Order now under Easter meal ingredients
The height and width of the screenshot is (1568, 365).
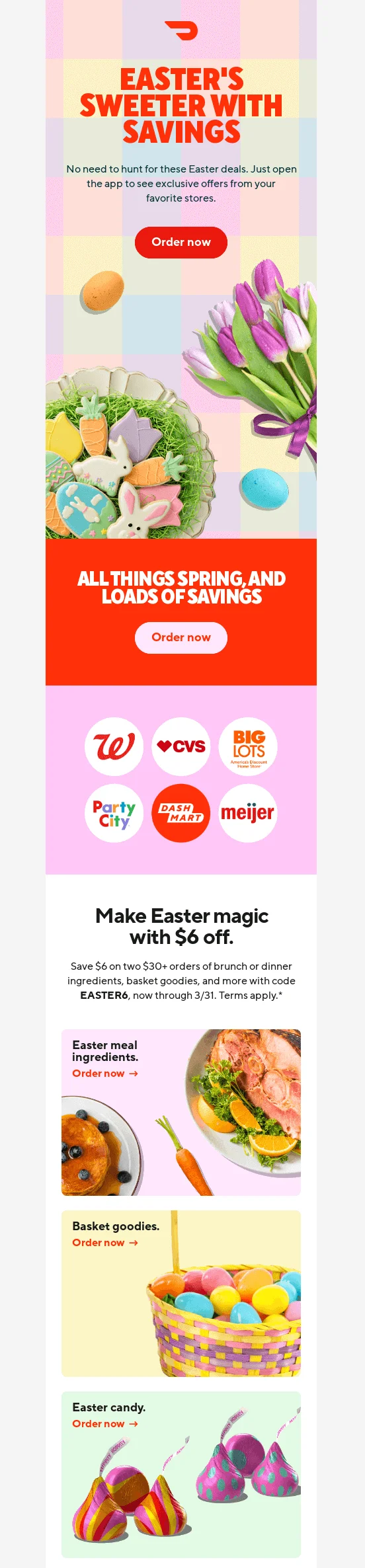105,1074
